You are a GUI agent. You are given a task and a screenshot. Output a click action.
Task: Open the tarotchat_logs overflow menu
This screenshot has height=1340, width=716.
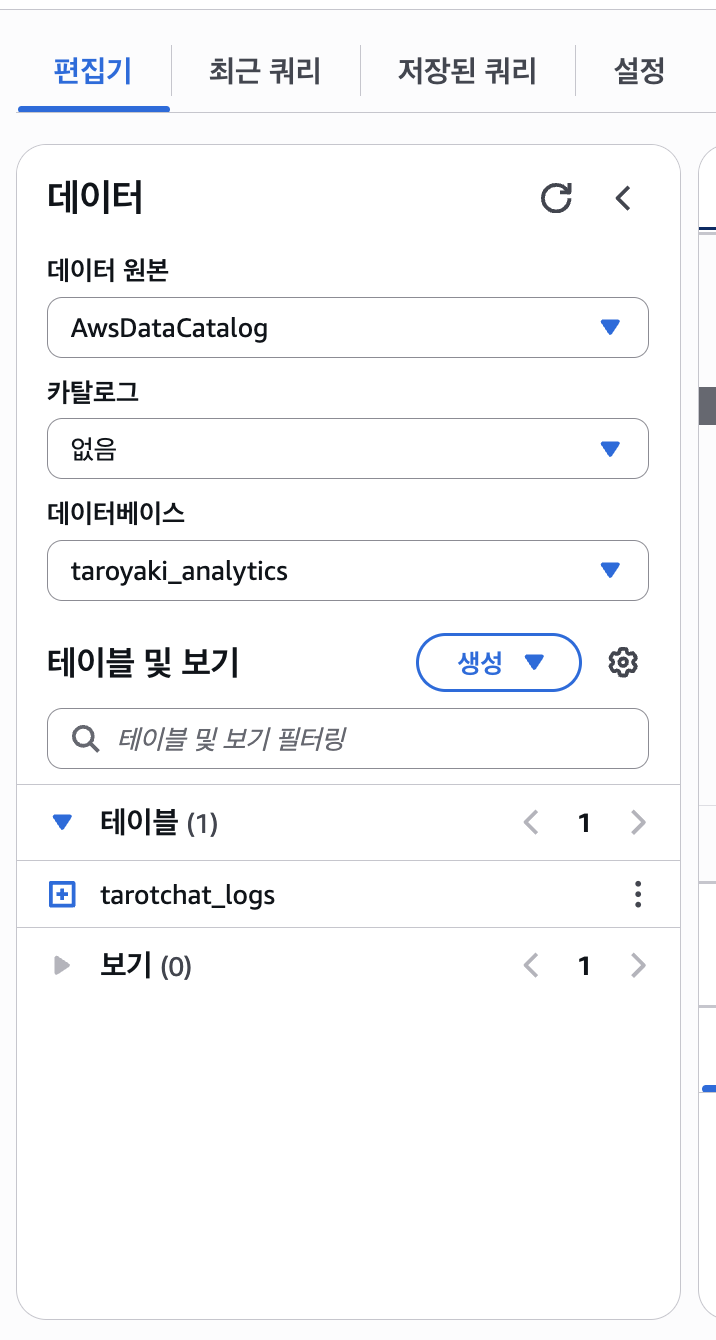click(638, 894)
